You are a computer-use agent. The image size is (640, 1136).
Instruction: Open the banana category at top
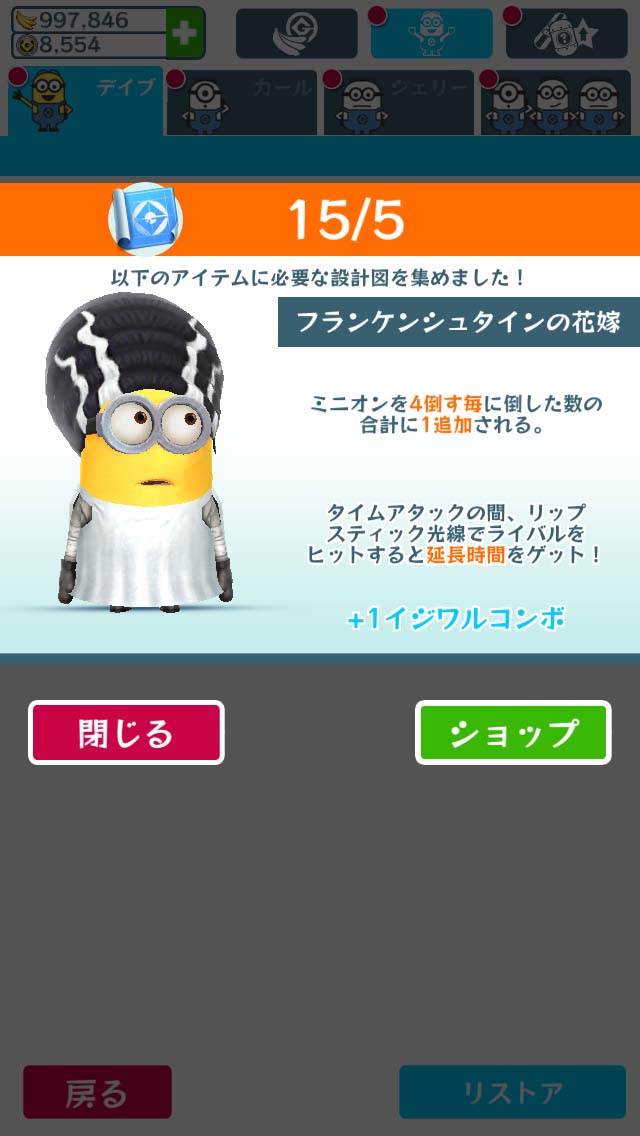pyautogui.click(x=296, y=34)
